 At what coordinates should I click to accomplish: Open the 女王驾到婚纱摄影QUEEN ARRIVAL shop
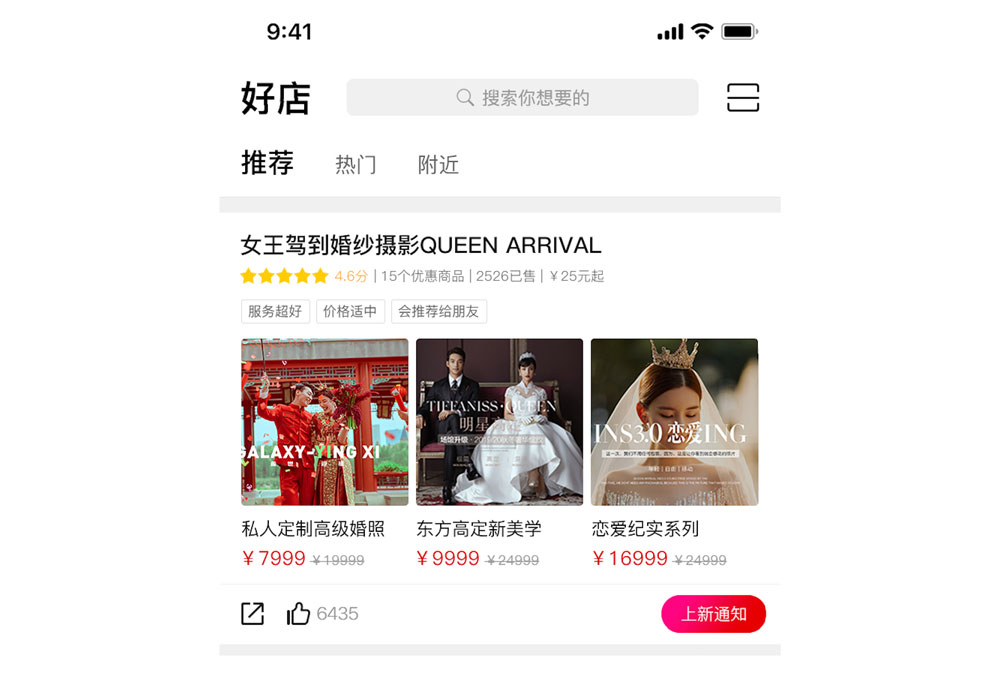pos(421,245)
